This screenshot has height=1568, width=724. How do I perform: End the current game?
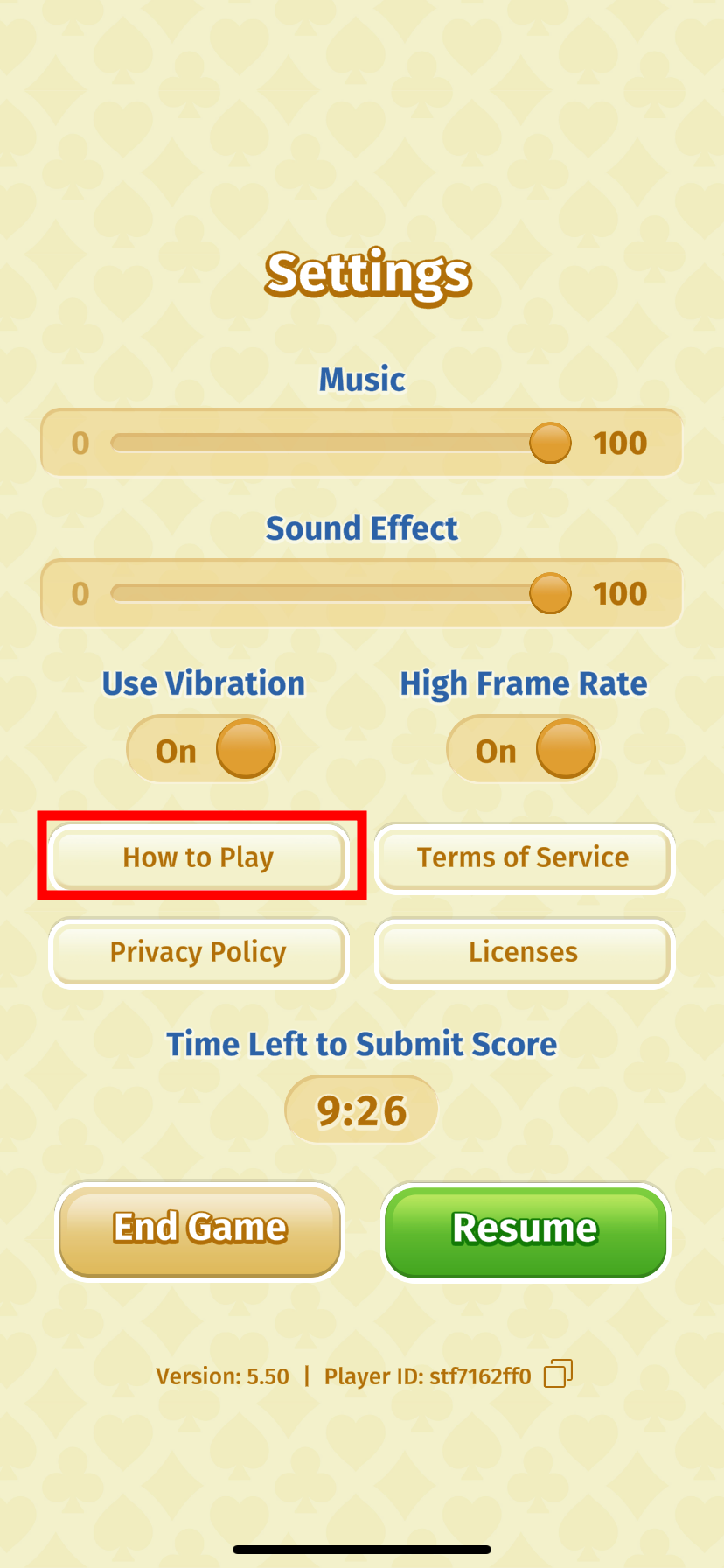pos(200,1229)
